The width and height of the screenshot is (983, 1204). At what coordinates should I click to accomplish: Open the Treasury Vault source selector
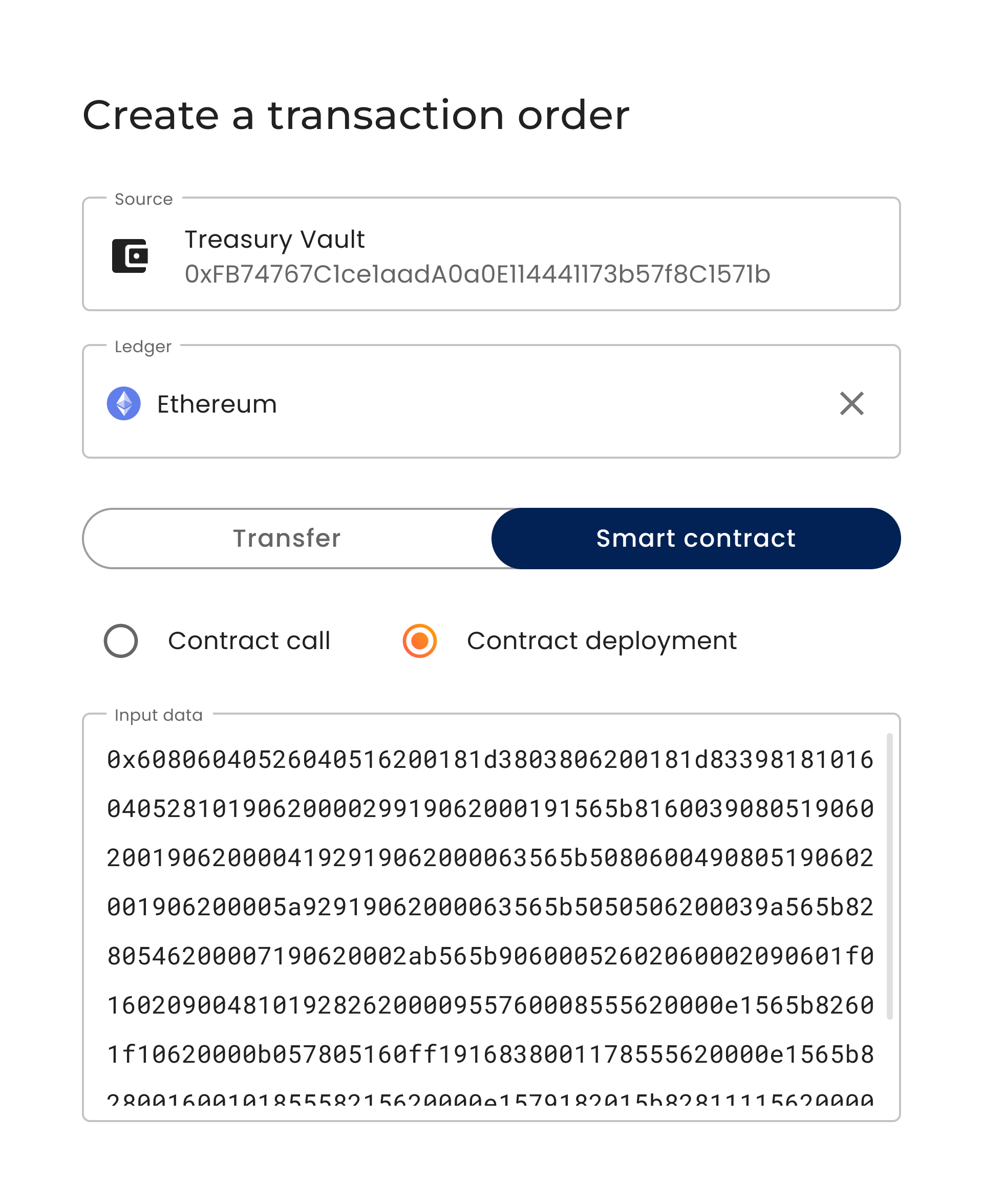[x=490, y=254]
